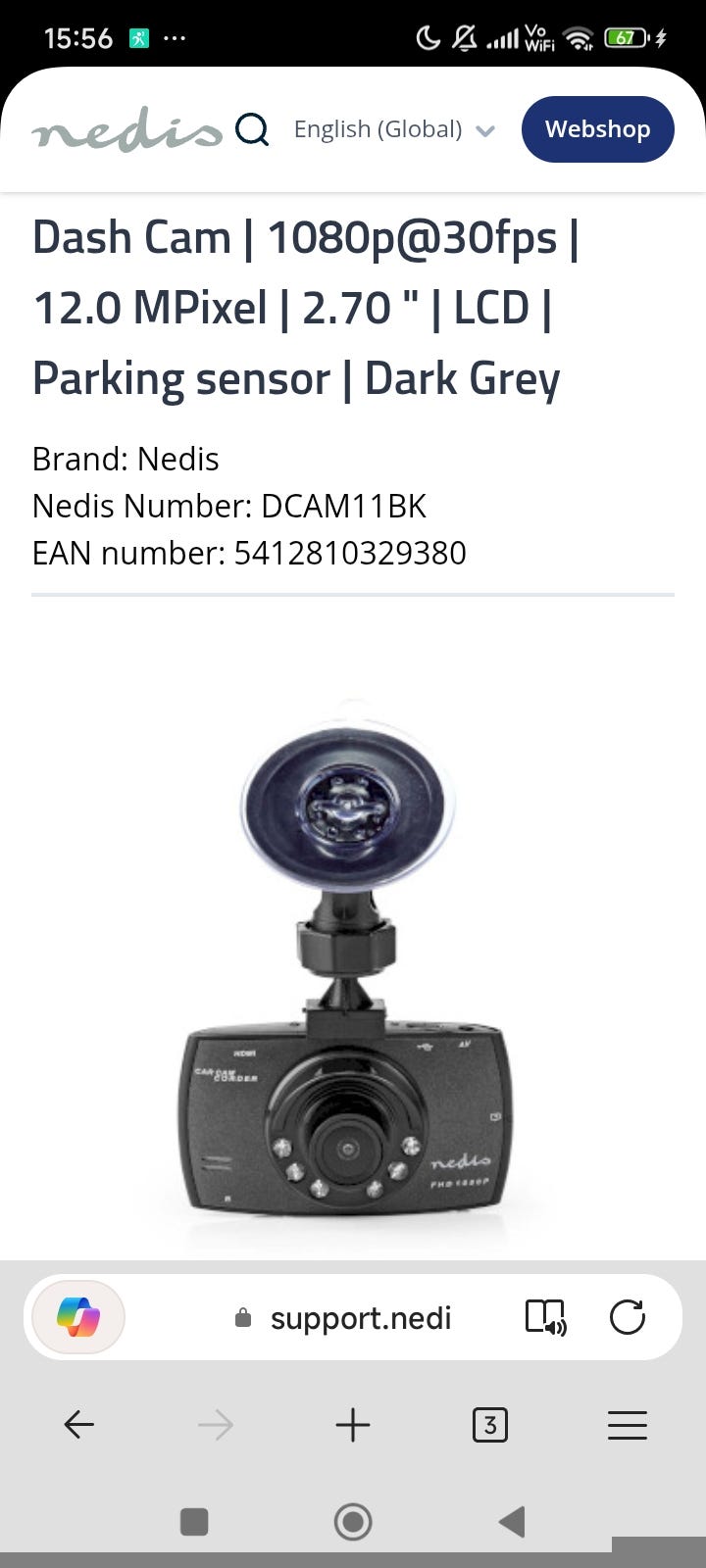706x1568 pixels.
Task: Open a new browser tab
Action: point(353,1425)
